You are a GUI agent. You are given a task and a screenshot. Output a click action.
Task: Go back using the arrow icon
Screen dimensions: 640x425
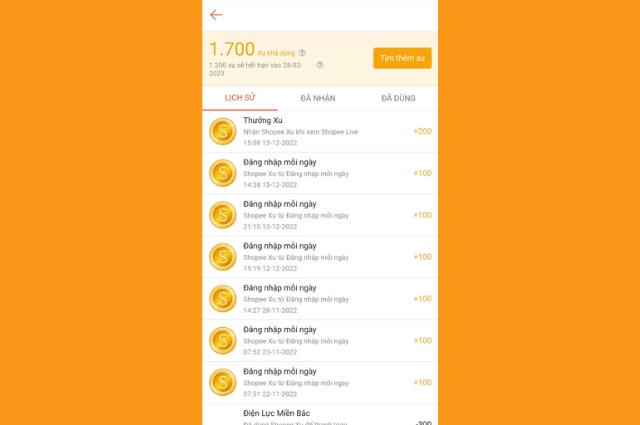[216, 15]
